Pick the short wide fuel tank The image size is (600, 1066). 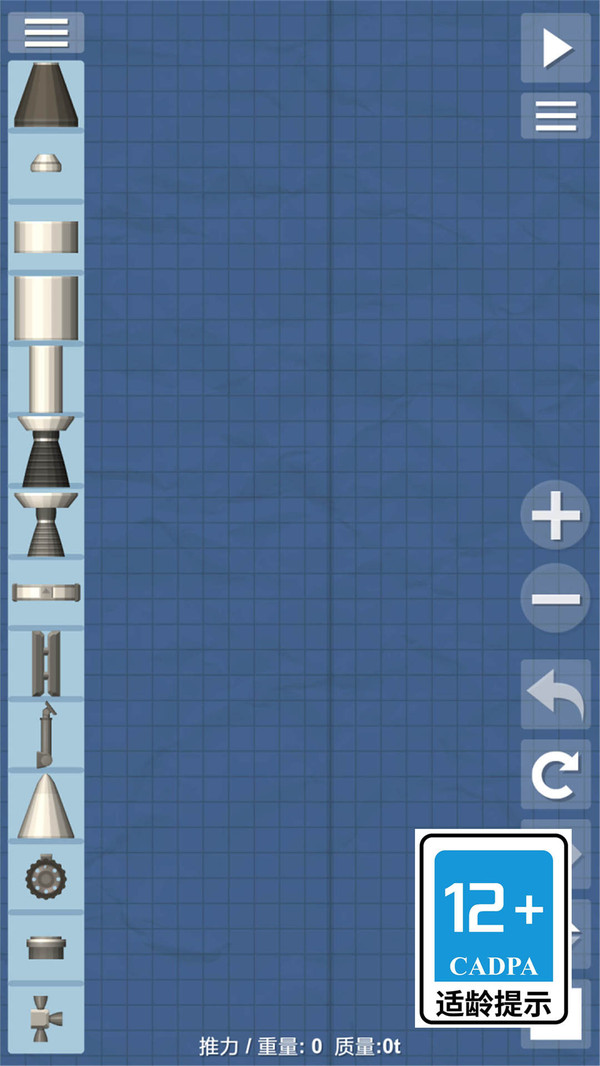coord(46,237)
